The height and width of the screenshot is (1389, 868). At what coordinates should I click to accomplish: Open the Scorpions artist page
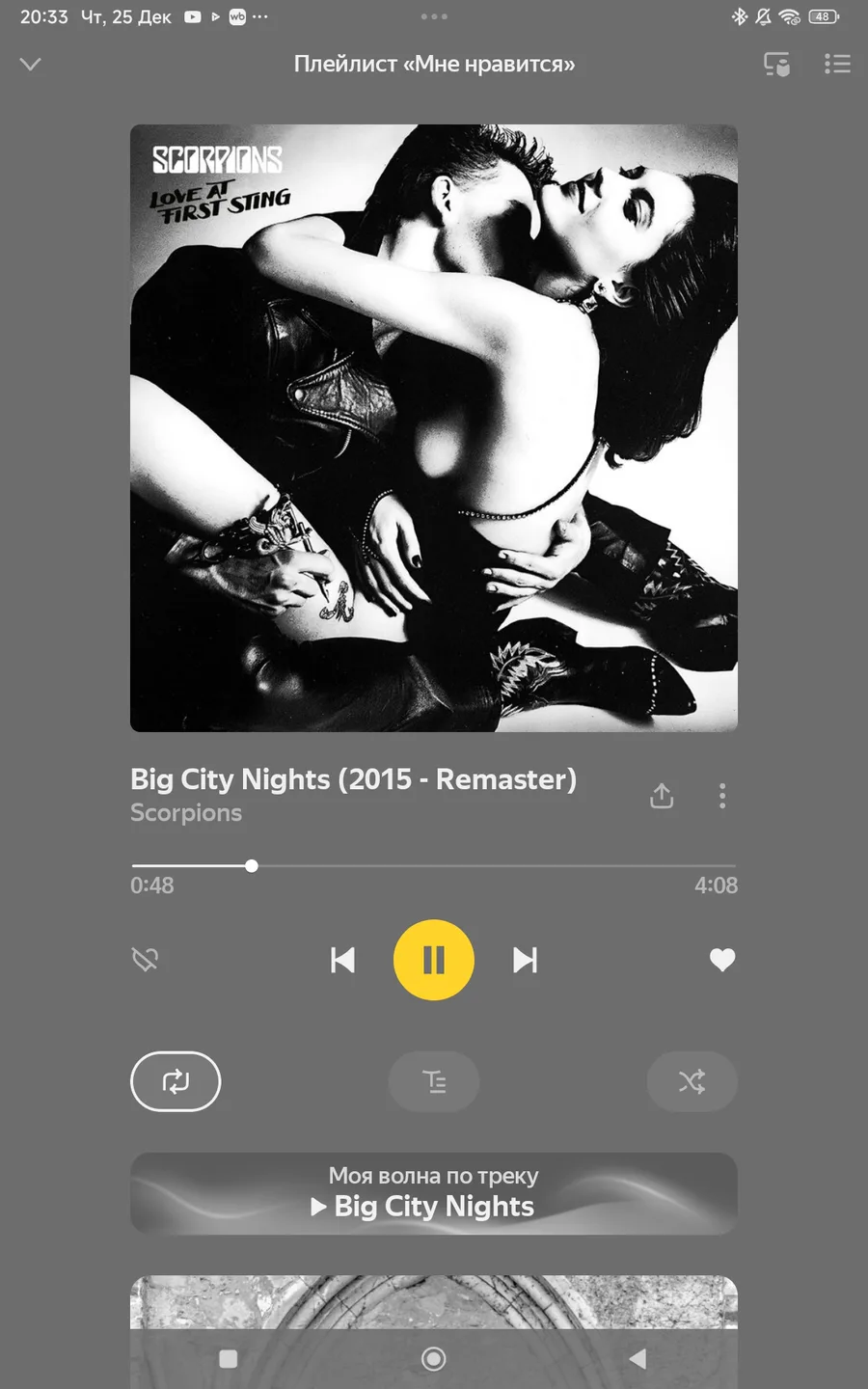tap(186, 813)
